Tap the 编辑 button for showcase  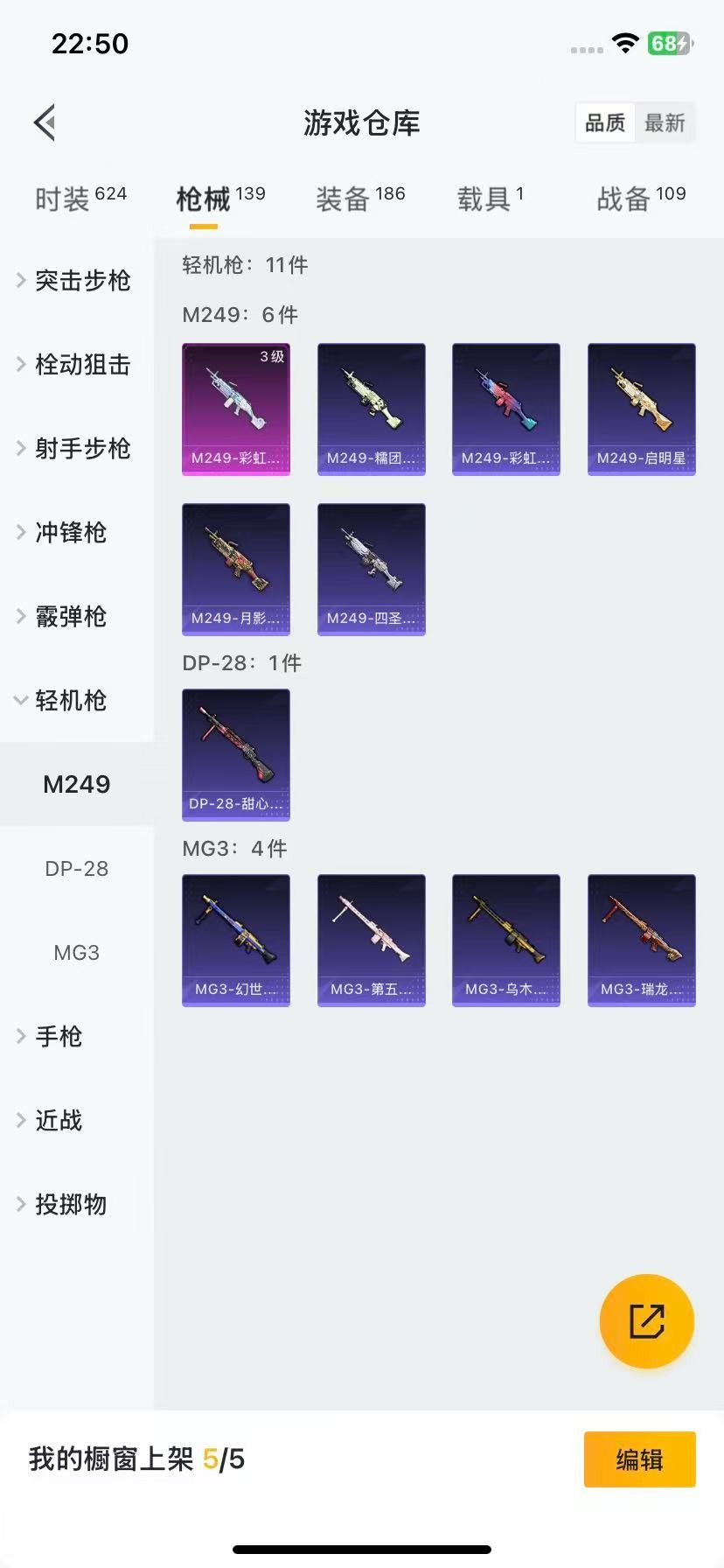(x=639, y=1459)
